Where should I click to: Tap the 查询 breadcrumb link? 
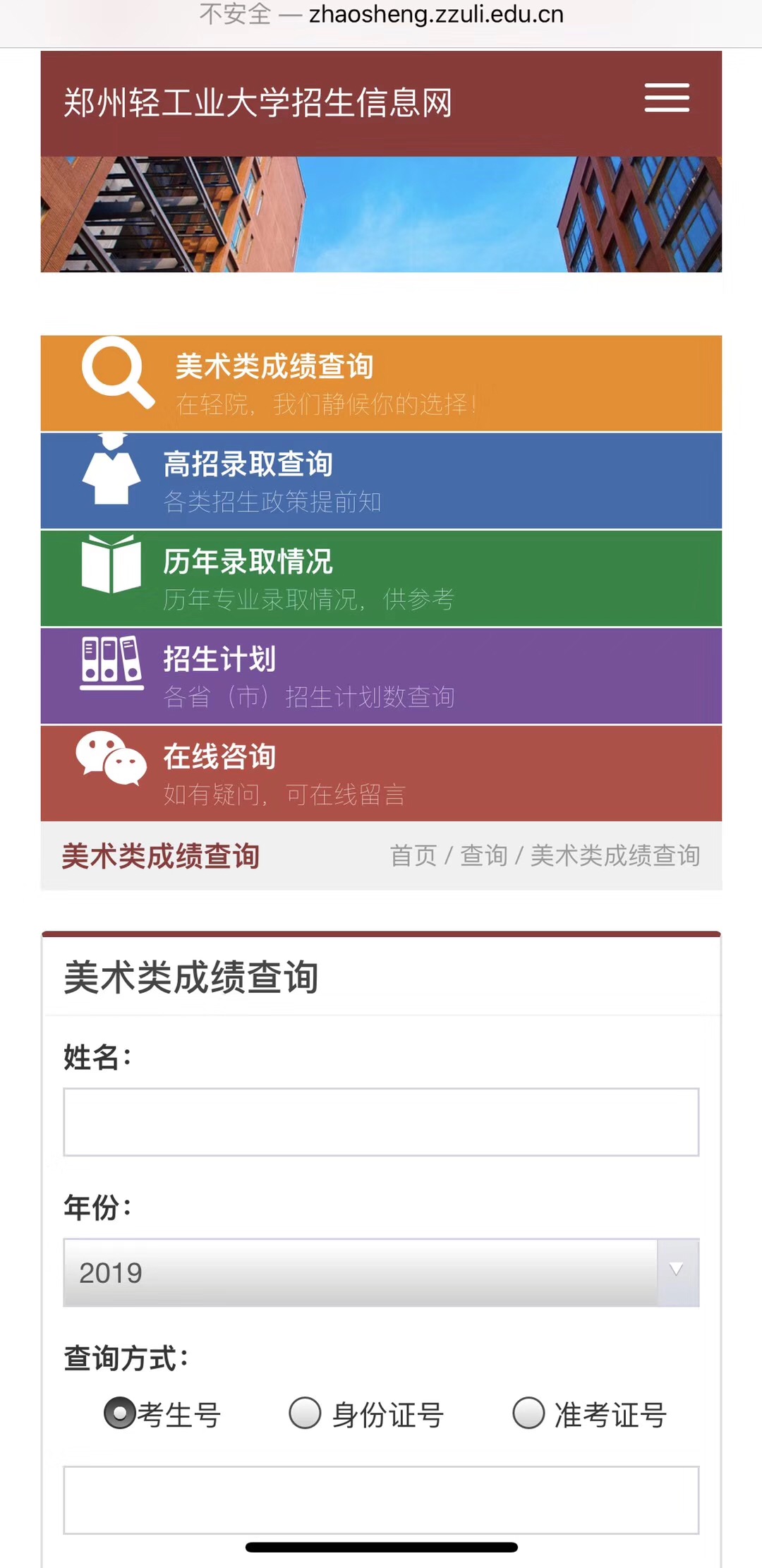(484, 855)
